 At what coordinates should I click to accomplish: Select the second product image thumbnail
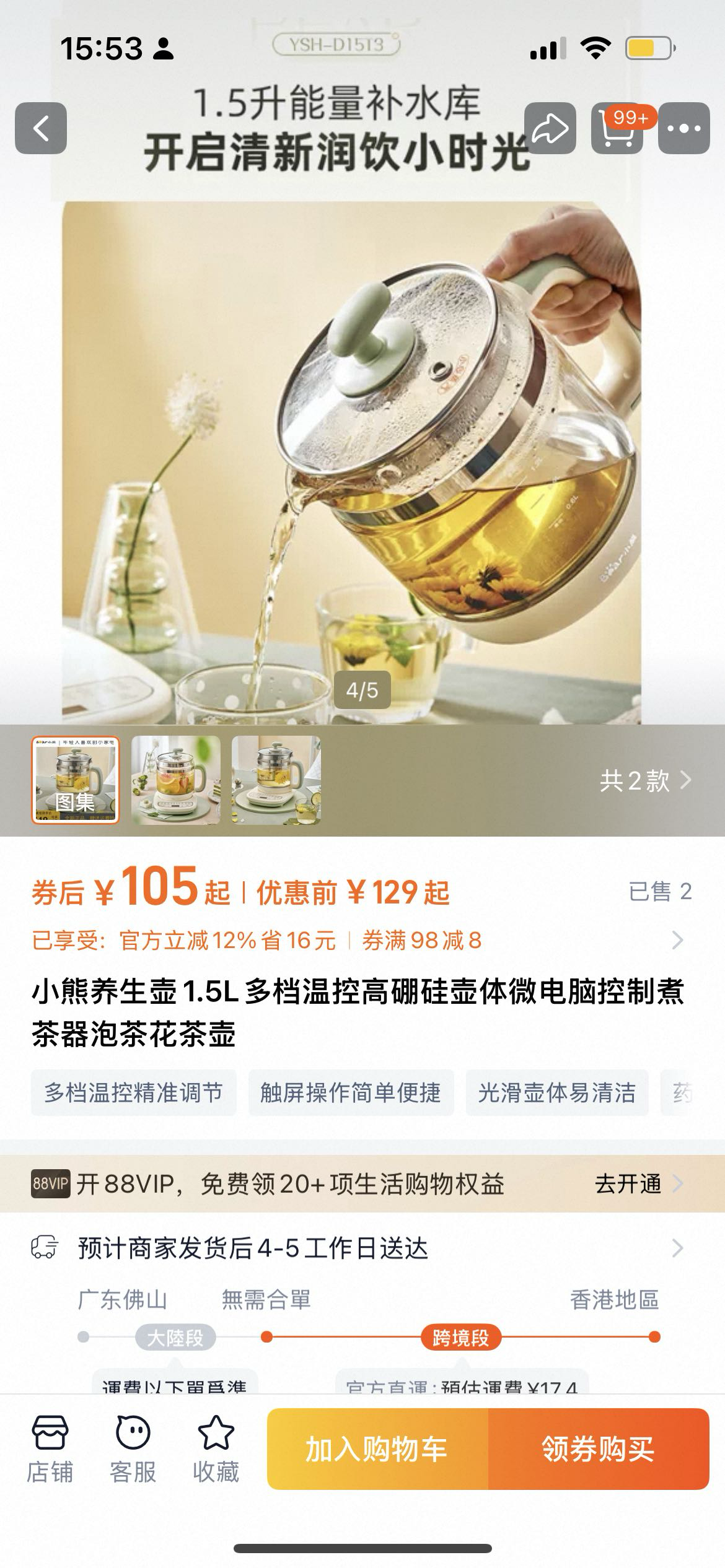tap(173, 779)
